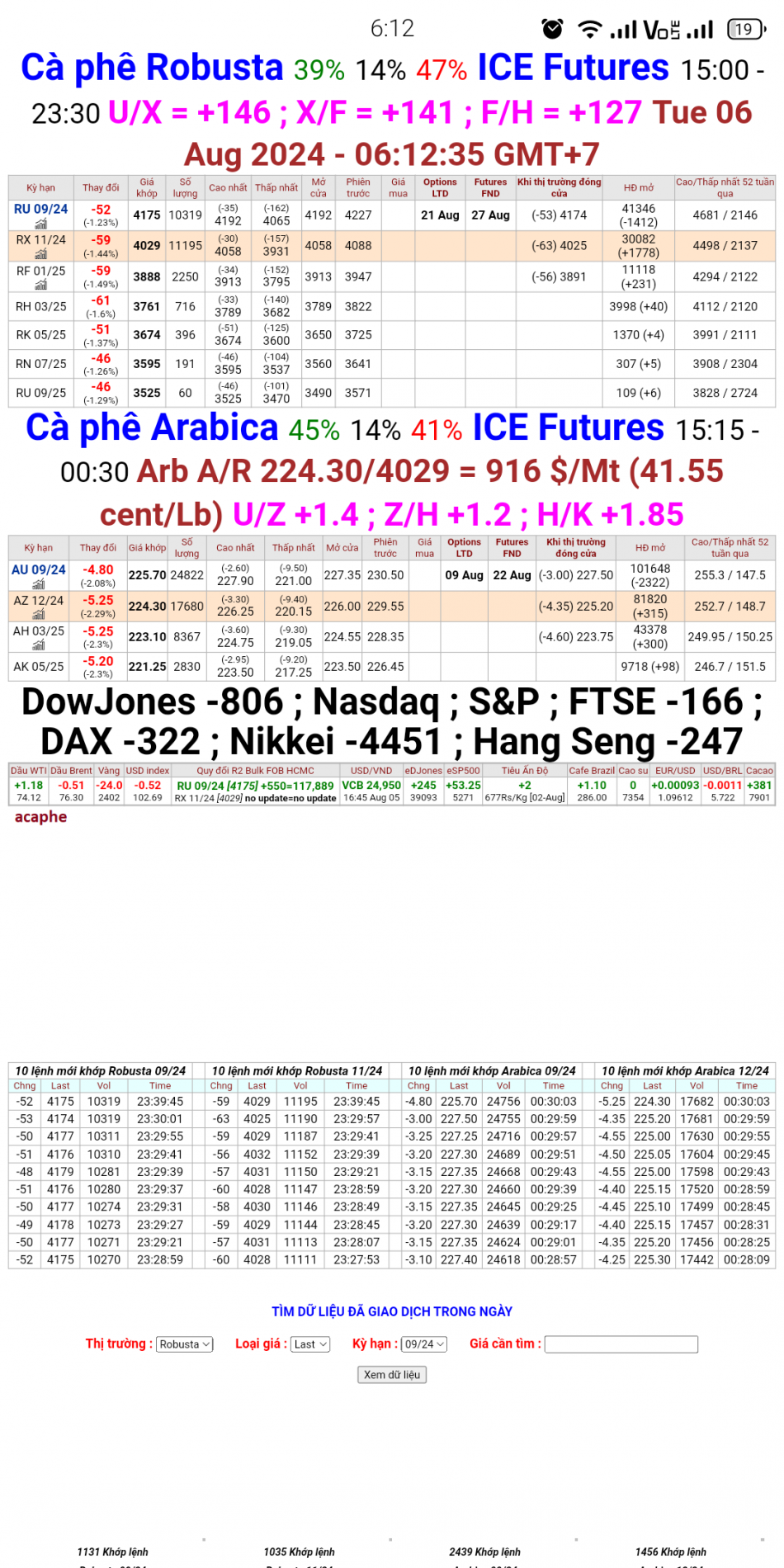Viewport: 784px width, 1568px height.
Task: Open the price chart for RX 11/24
Action: (39, 252)
